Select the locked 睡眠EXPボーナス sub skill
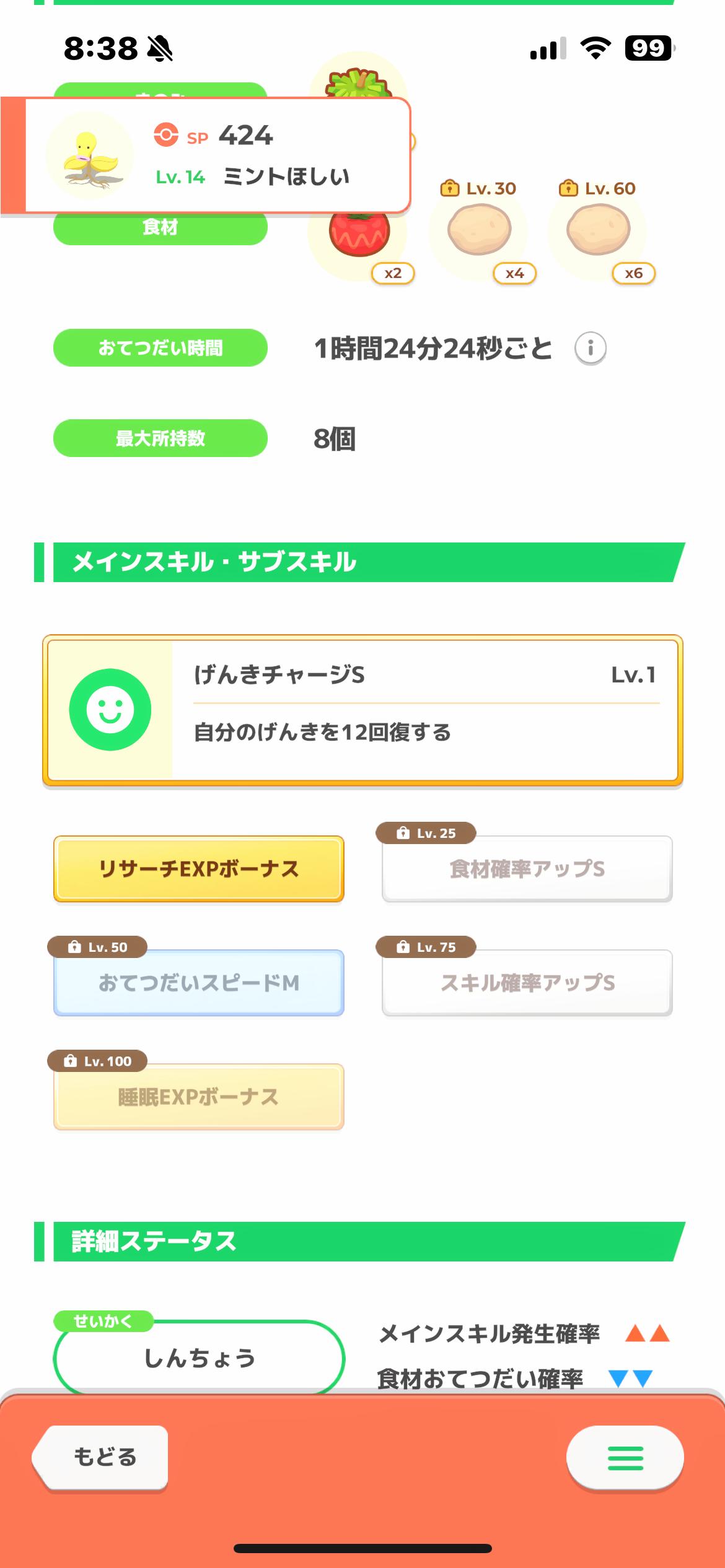This screenshot has width=725, height=1568. [x=199, y=1097]
